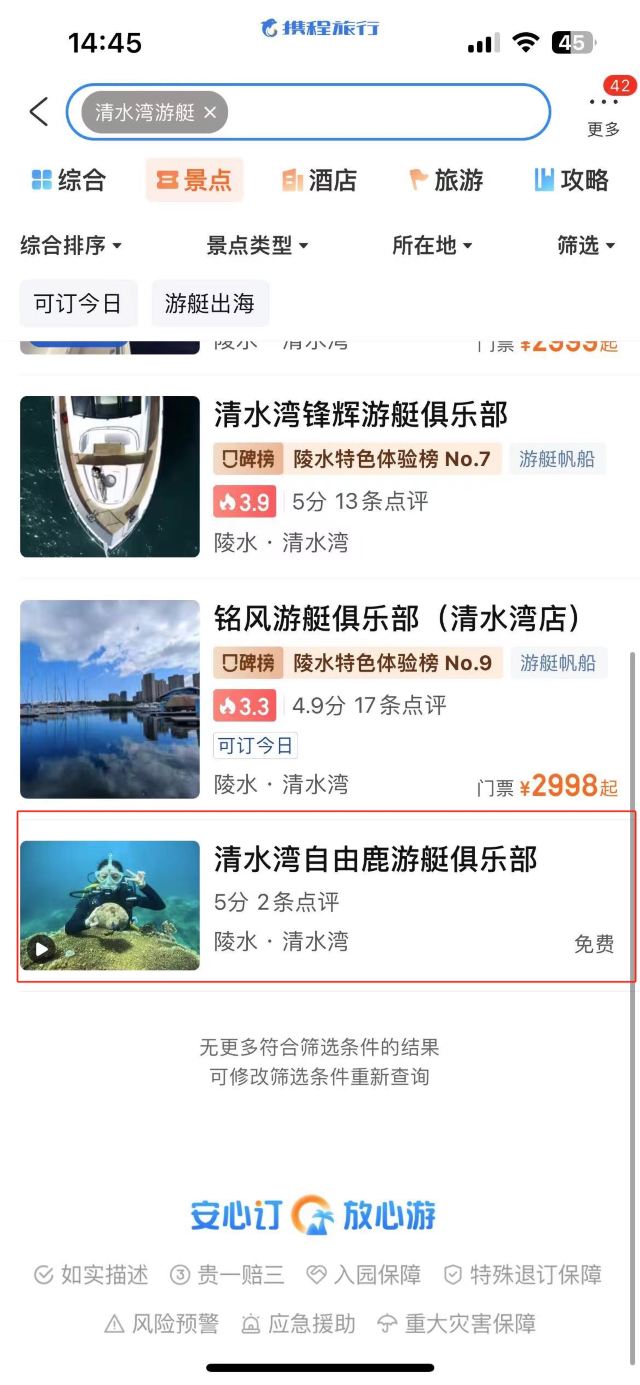Remove the 清水湾游艇 search tag
Screen dimensions: 640x1385
[210, 113]
